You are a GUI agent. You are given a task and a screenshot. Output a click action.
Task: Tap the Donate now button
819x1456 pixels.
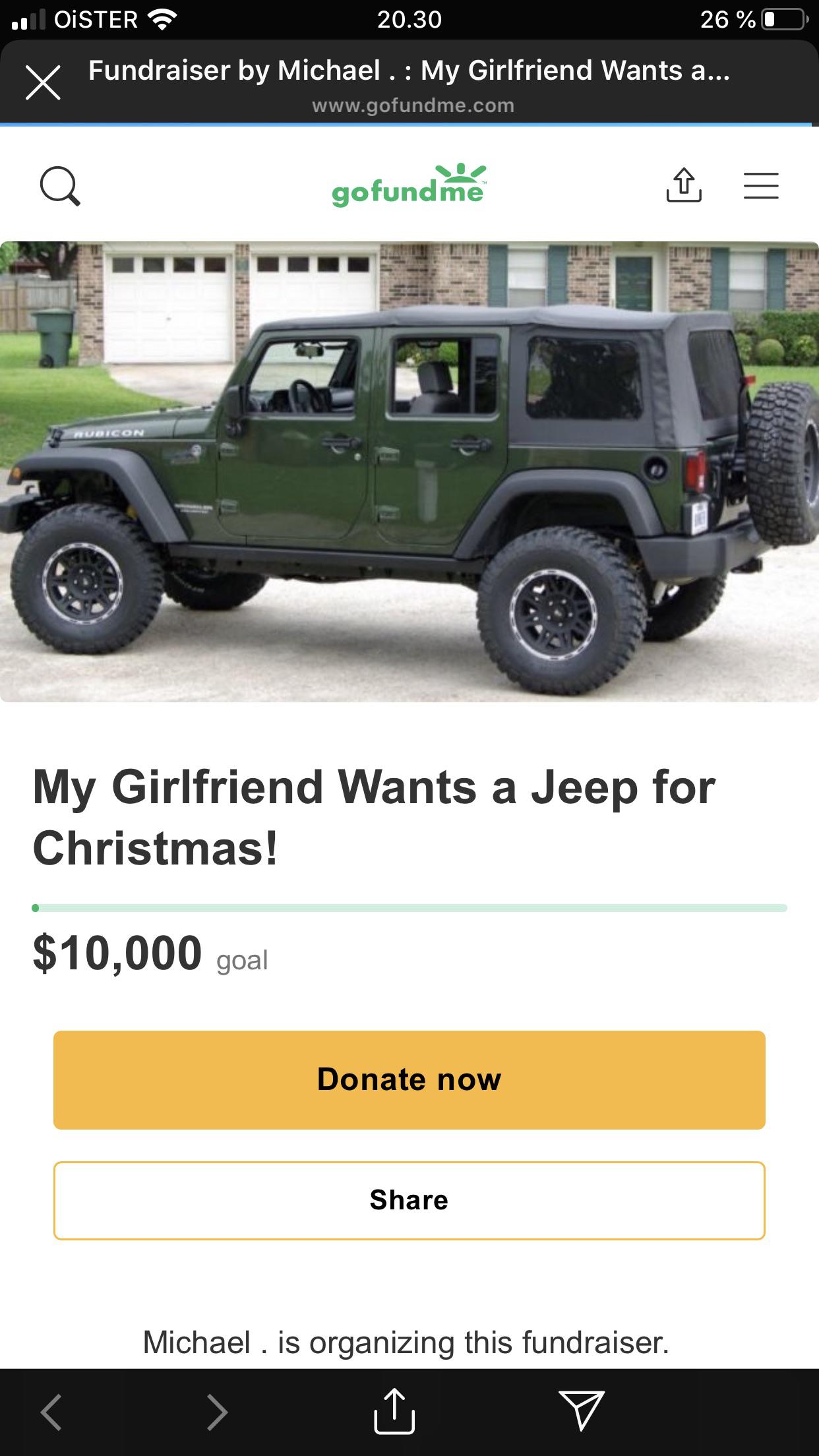pos(409,1080)
